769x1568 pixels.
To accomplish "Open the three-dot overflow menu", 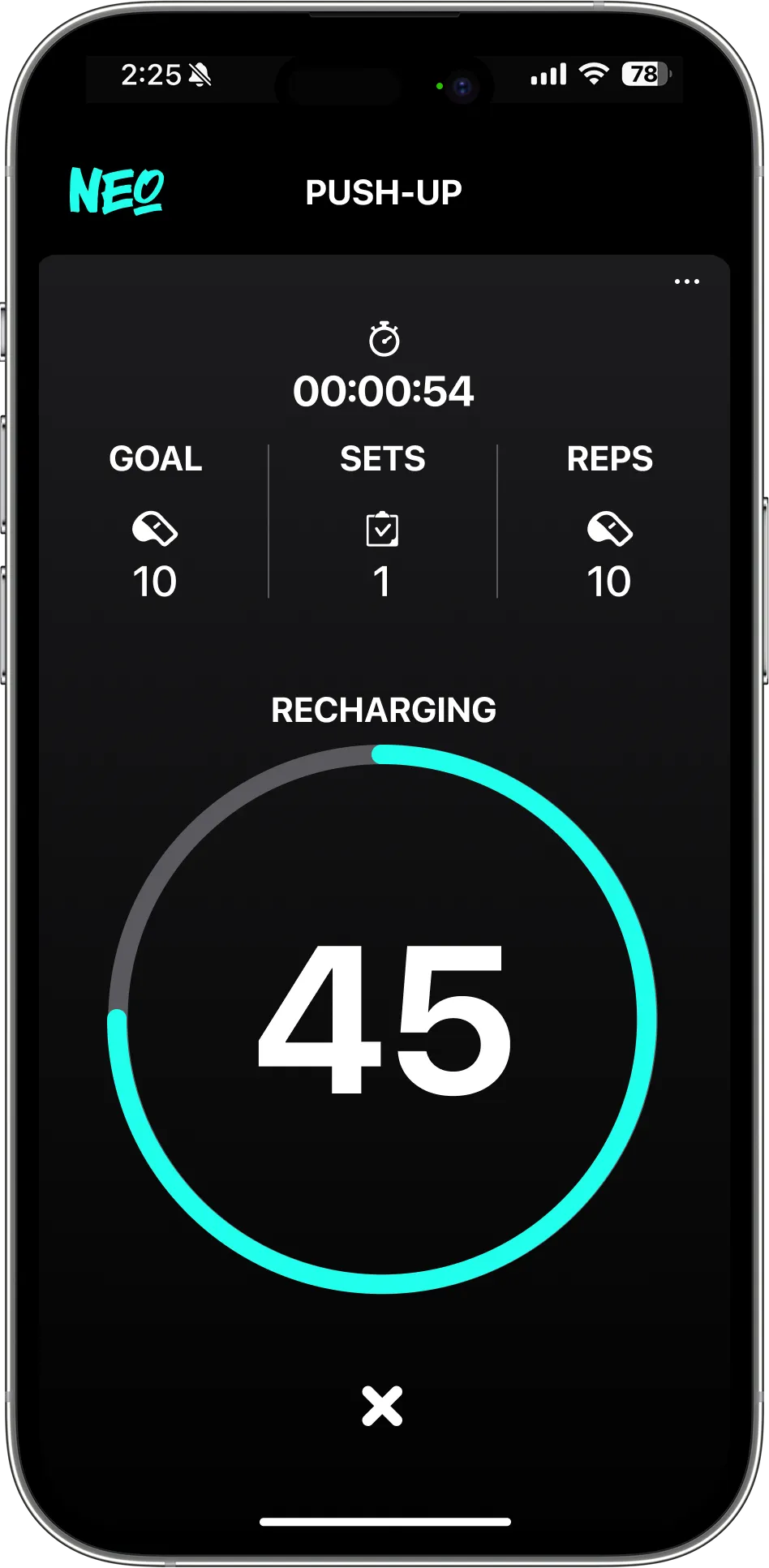I will tap(686, 281).
